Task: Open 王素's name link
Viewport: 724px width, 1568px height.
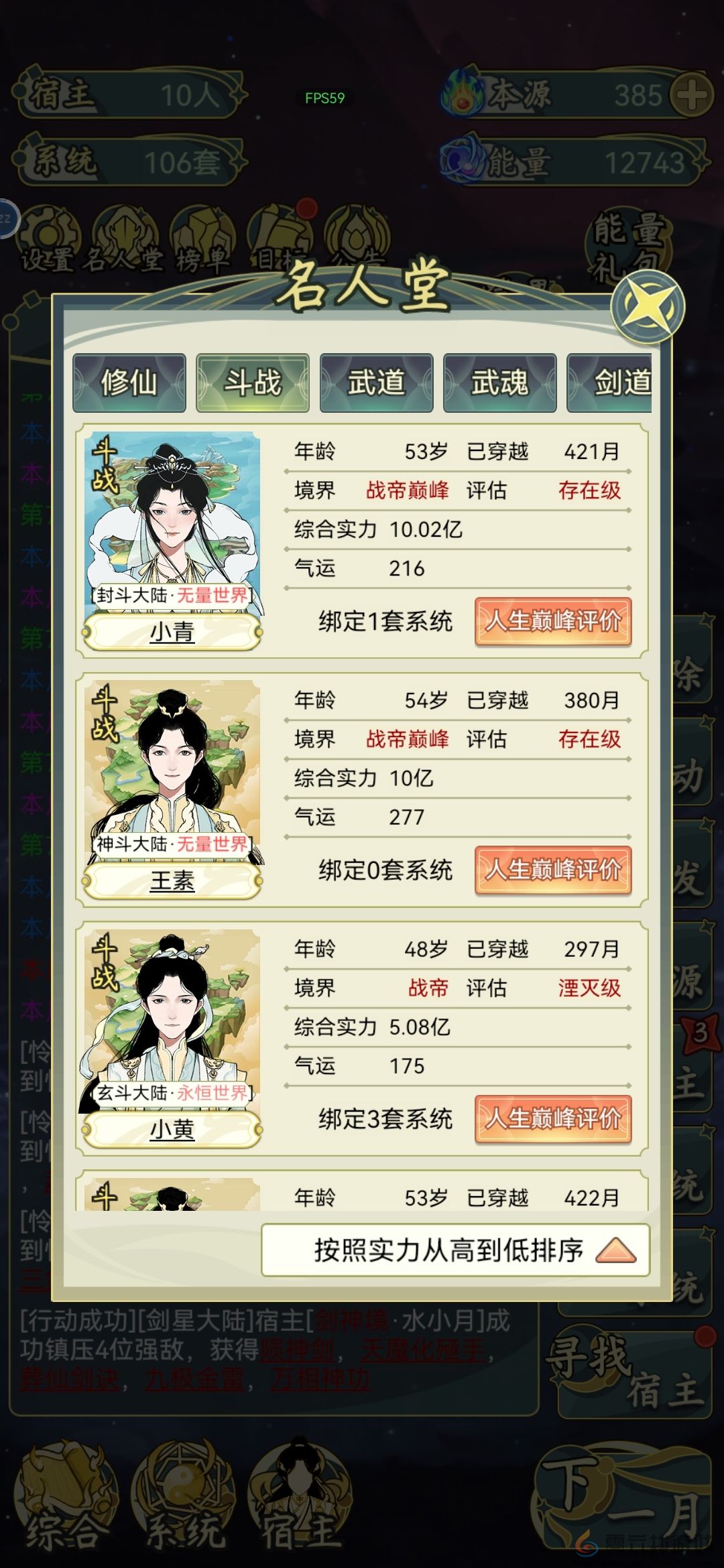Action: click(172, 880)
